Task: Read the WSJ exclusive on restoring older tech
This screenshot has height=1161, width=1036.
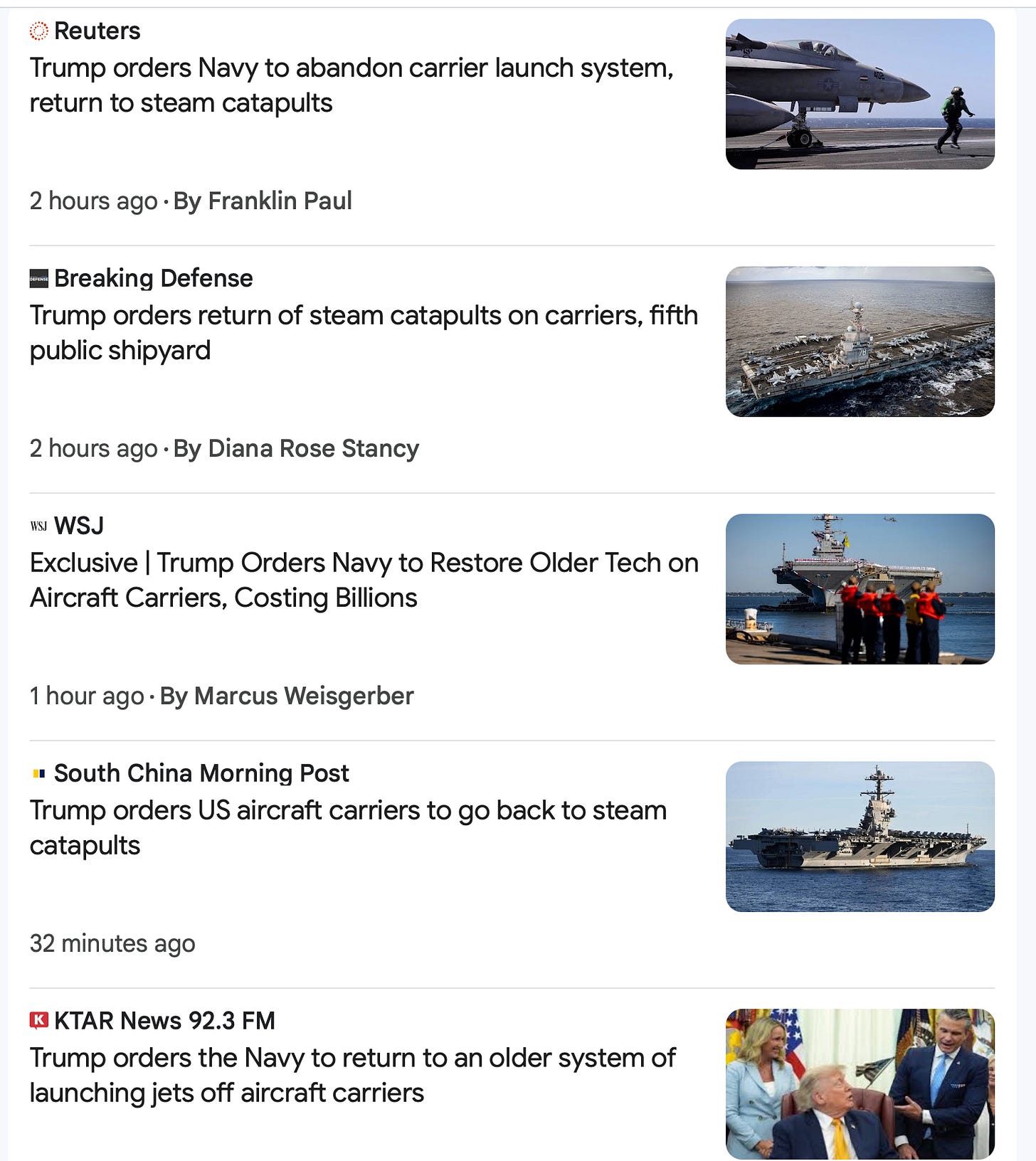Action: click(x=364, y=580)
